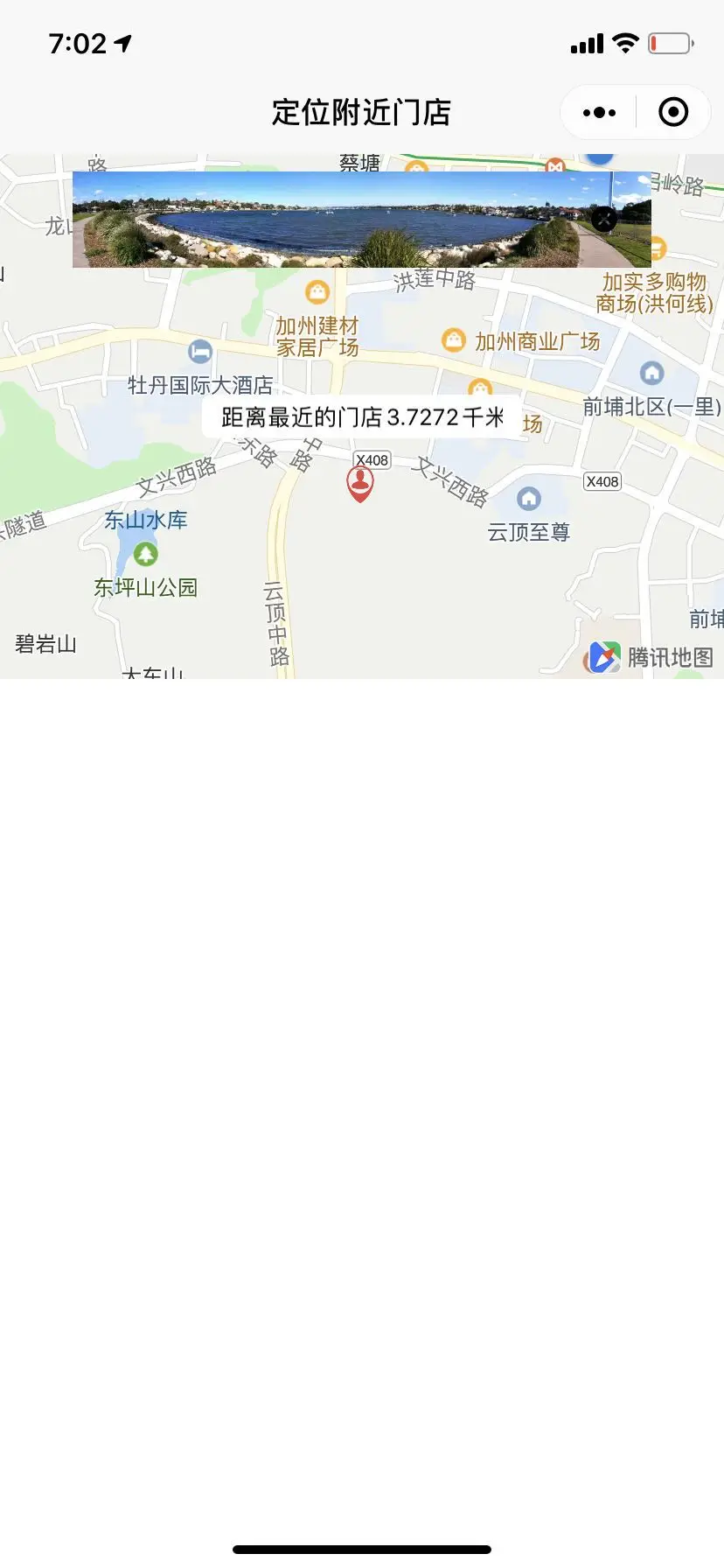Viewport: 724px width, 1568px height.
Task: Tap the red location marker on the map
Action: tap(360, 483)
